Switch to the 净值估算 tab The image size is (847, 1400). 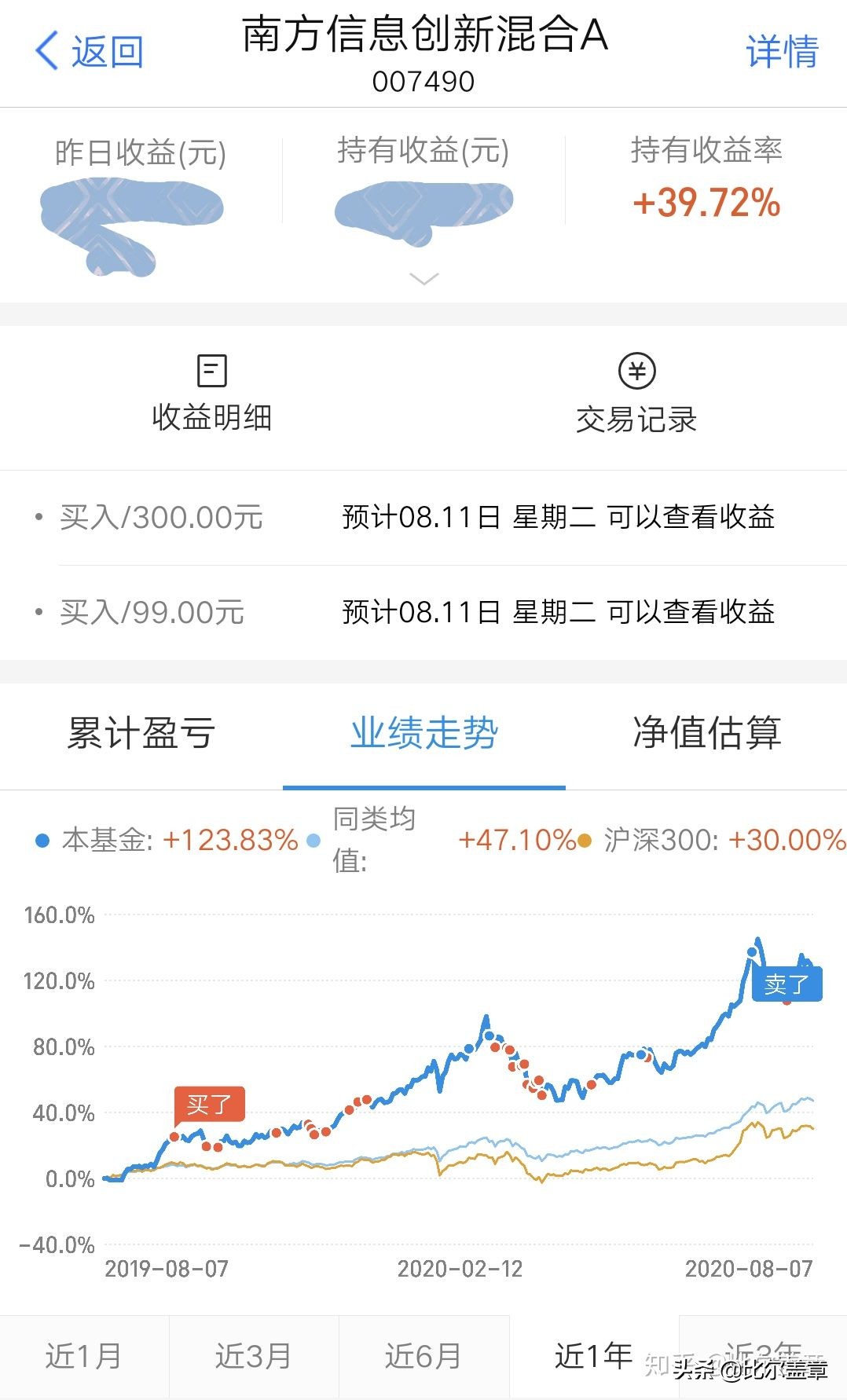click(x=709, y=733)
